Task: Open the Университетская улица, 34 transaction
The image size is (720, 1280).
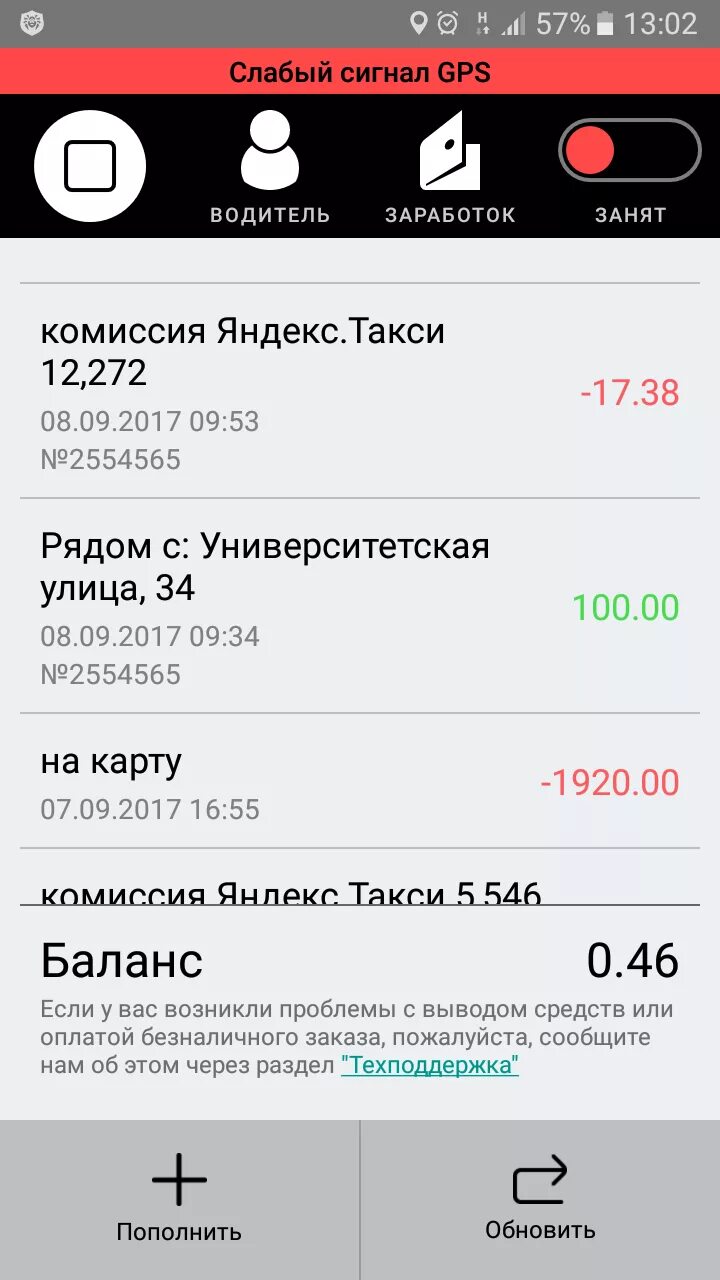Action: pos(360,607)
